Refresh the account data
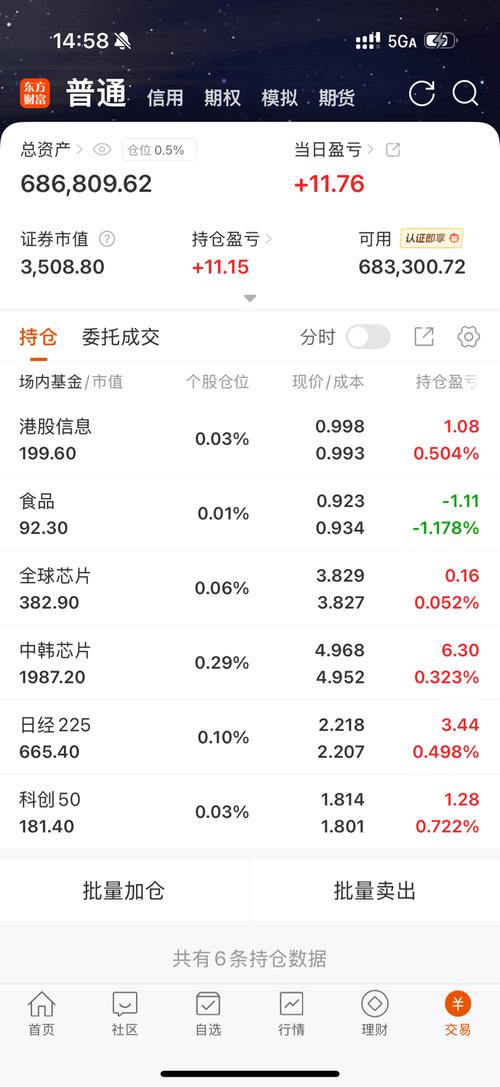This screenshot has height=1087, width=500. pos(422,94)
